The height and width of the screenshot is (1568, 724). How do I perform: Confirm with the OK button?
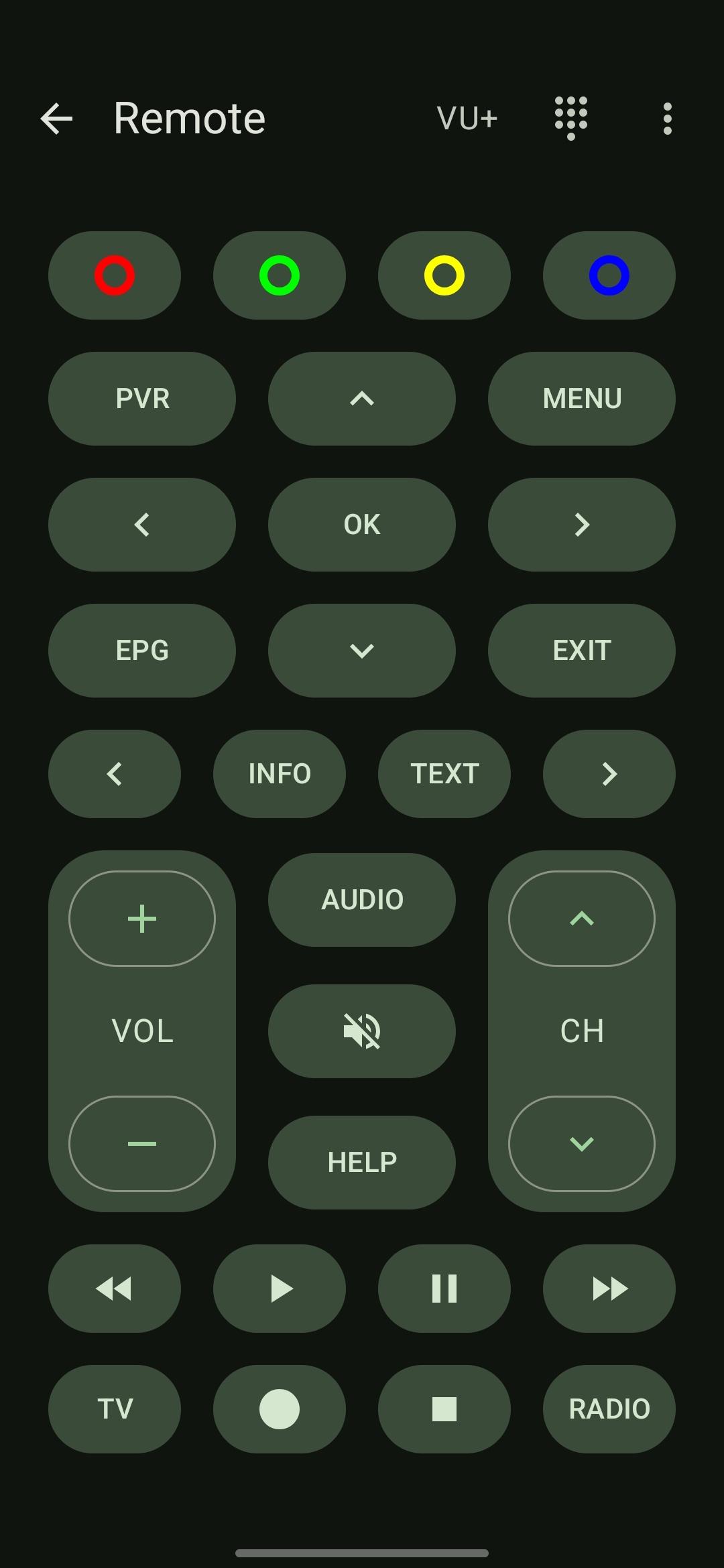[x=362, y=525]
